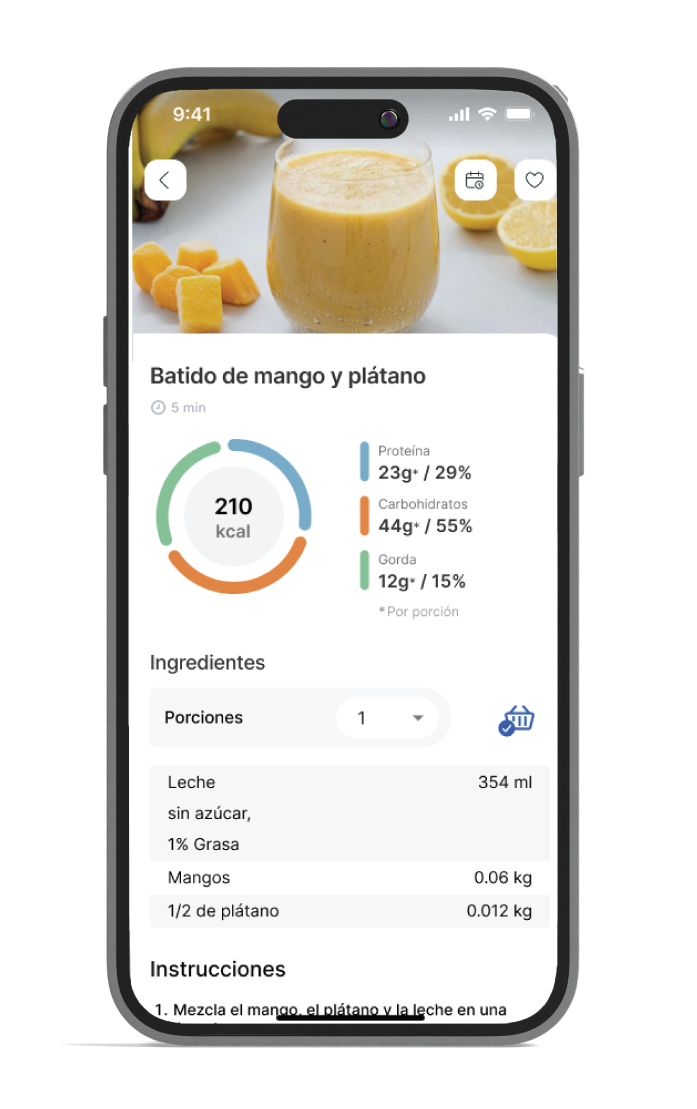This screenshot has height=1109, width=697.
Task: Schedule this recipe with the calendar icon
Action: coord(475,180)
